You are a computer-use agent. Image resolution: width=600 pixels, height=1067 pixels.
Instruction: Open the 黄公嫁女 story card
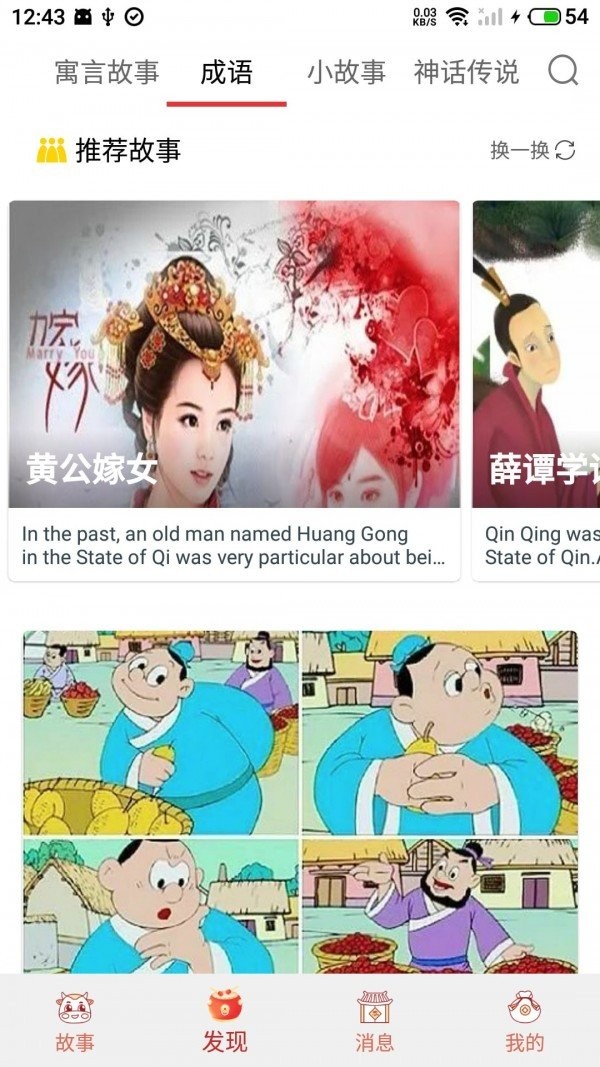pyautogui.click(x=234, y=390)
